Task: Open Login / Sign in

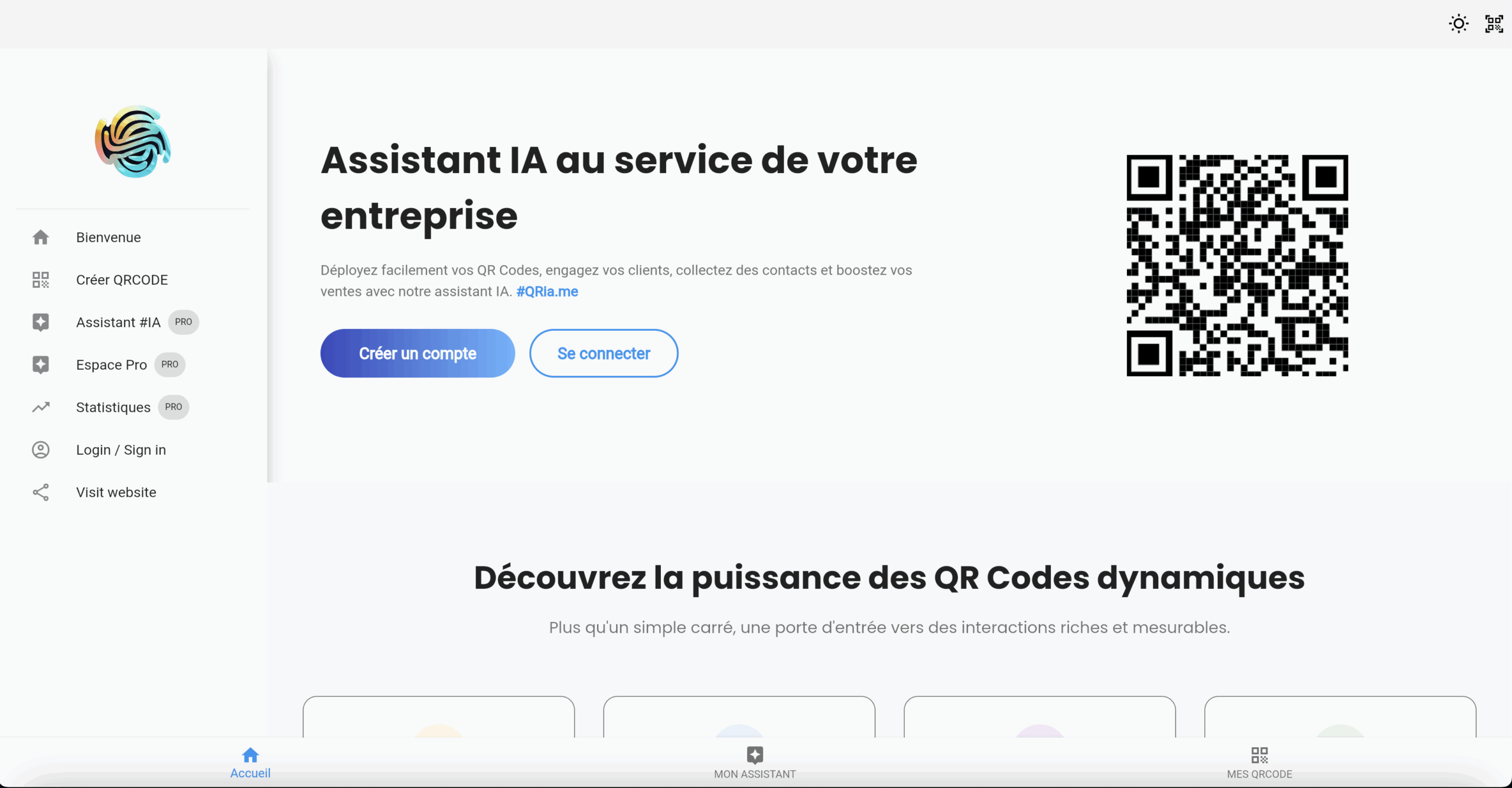Action: click(x=120, y=450)
